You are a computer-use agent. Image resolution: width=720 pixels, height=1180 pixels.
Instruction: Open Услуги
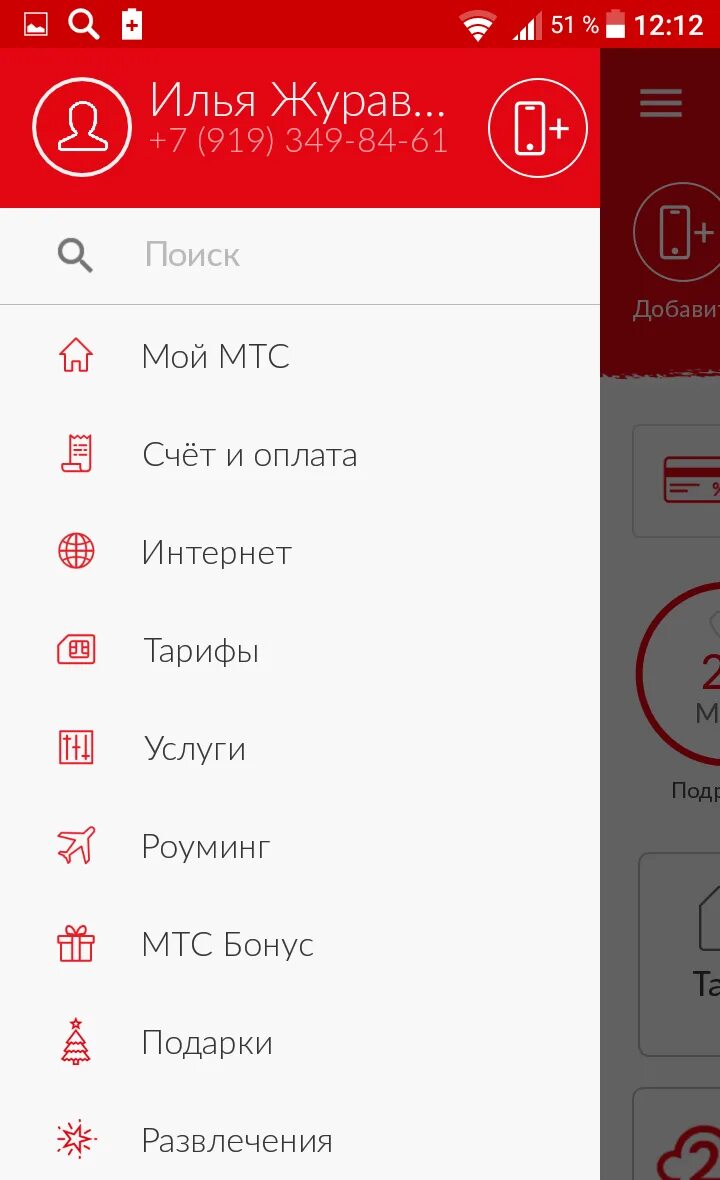click(300, 748)
